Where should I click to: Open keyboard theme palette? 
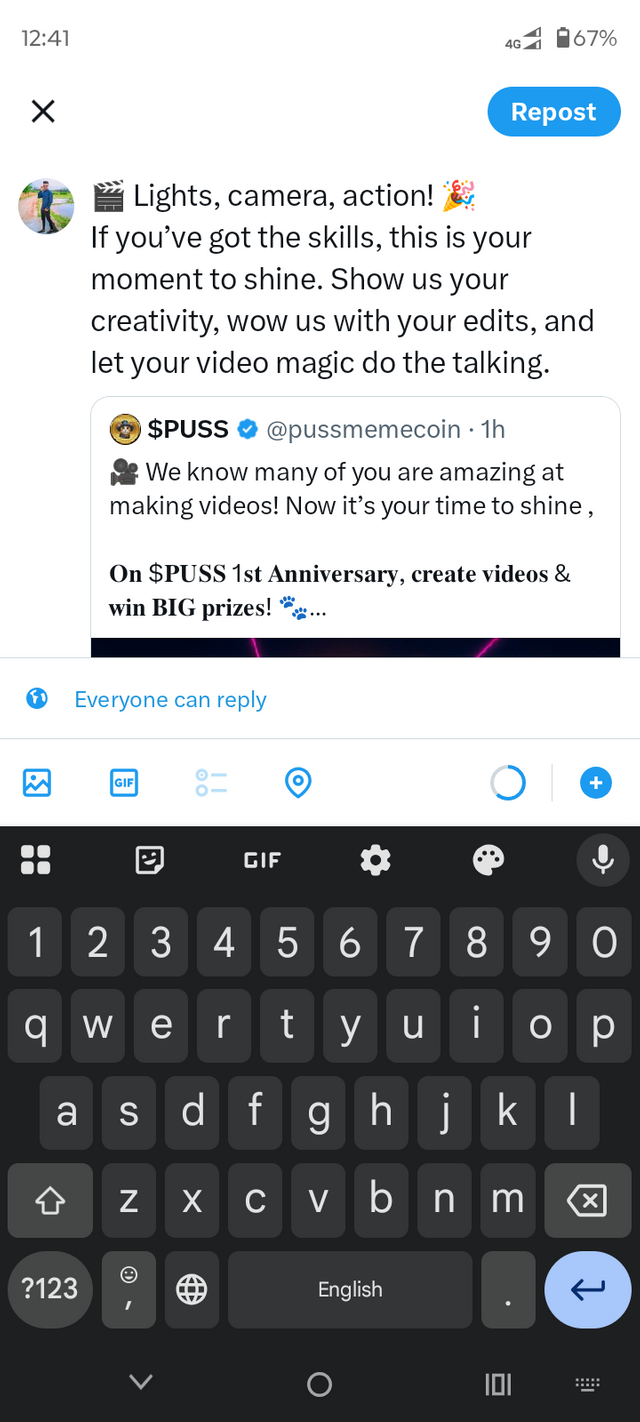click(x=488, y=859)
